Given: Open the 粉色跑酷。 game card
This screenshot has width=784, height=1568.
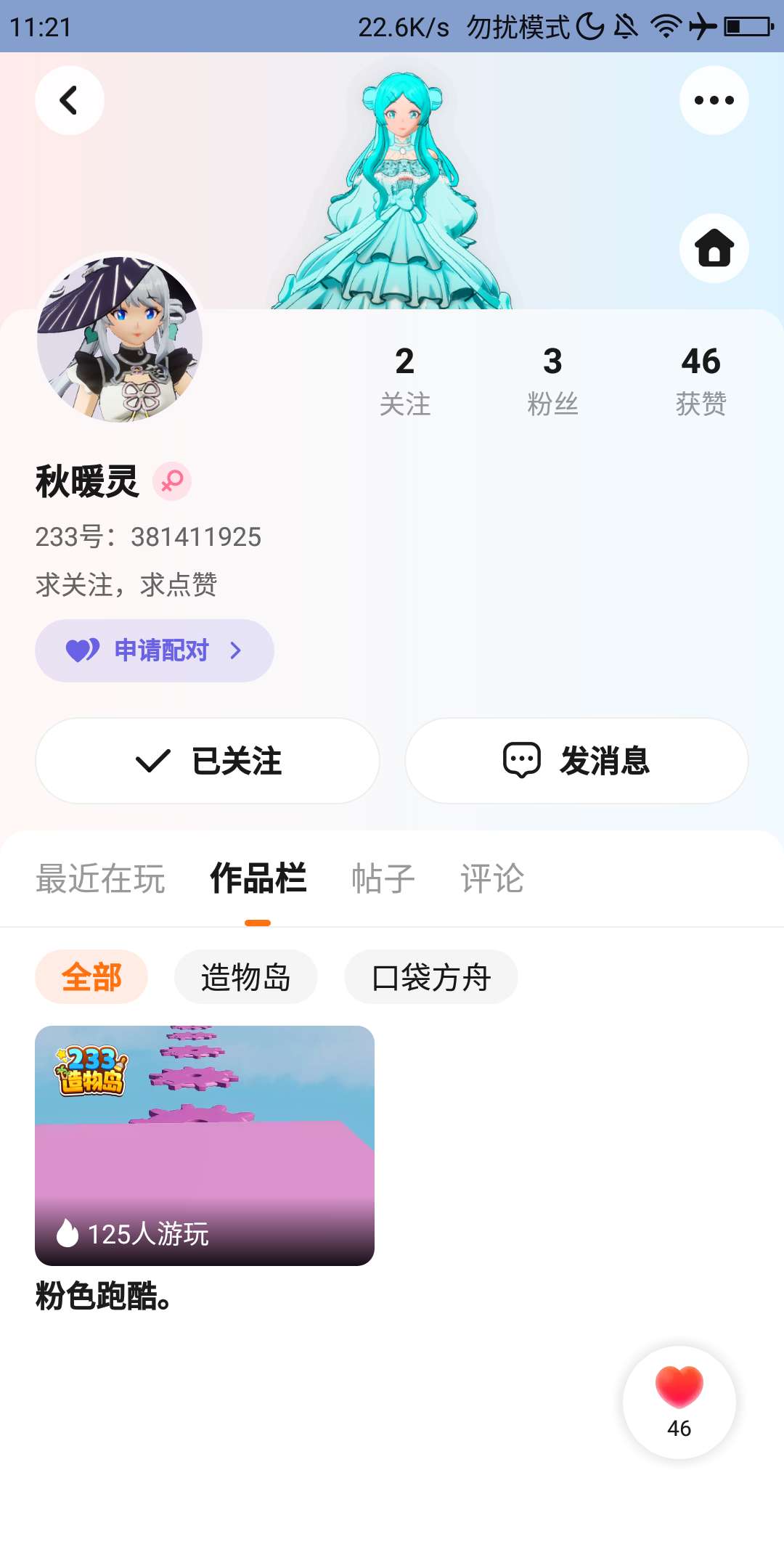Looking at the screenshot, I should click(x=205, y=1146).
